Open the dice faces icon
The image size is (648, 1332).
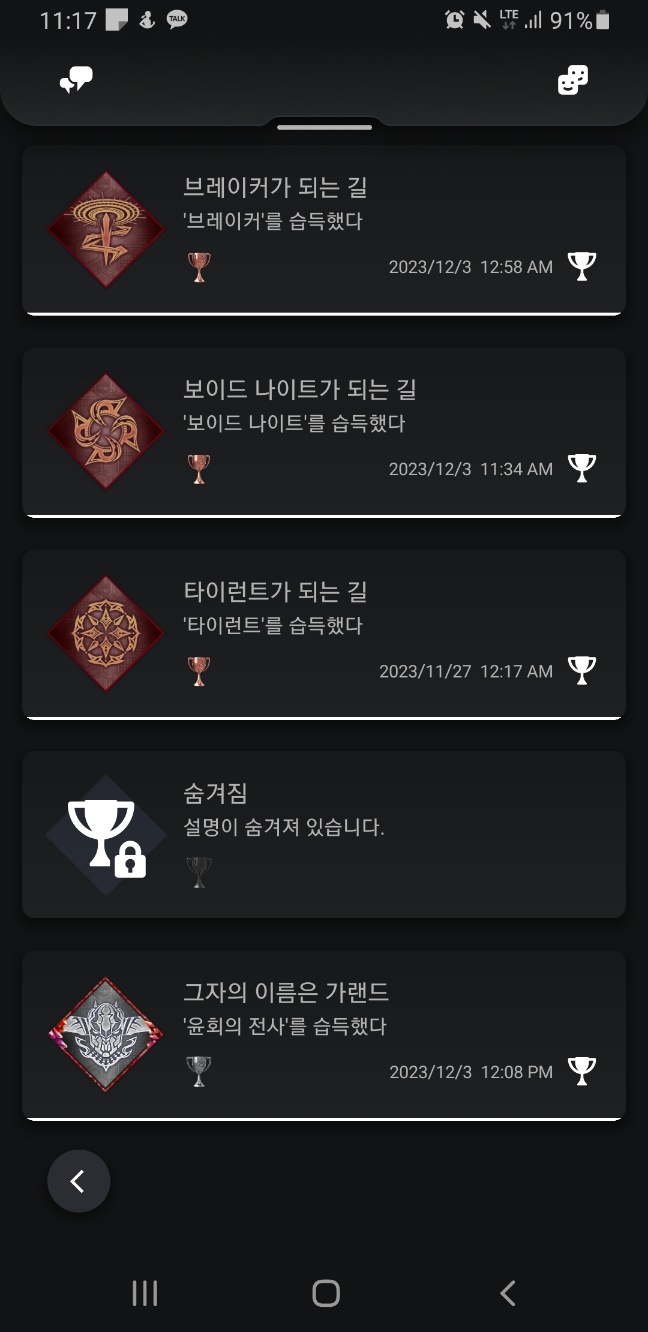click(x=573, y=80)
